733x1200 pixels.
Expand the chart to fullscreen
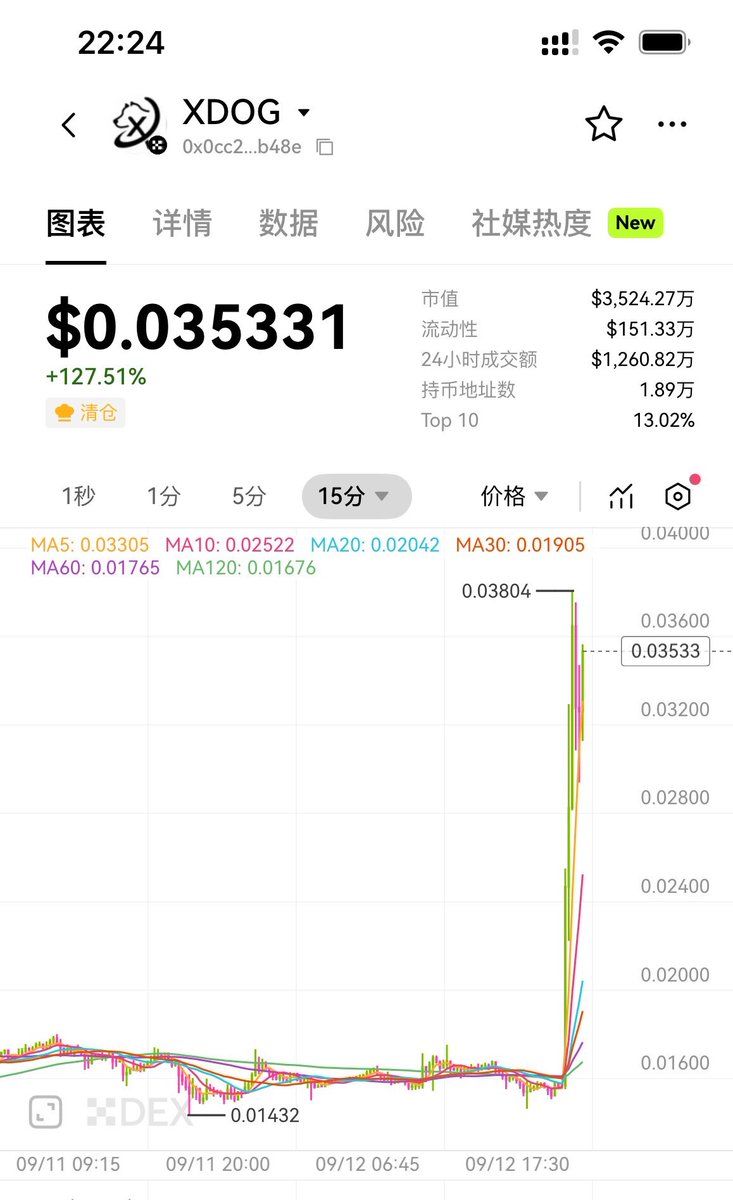click(x=45, y=1112)
